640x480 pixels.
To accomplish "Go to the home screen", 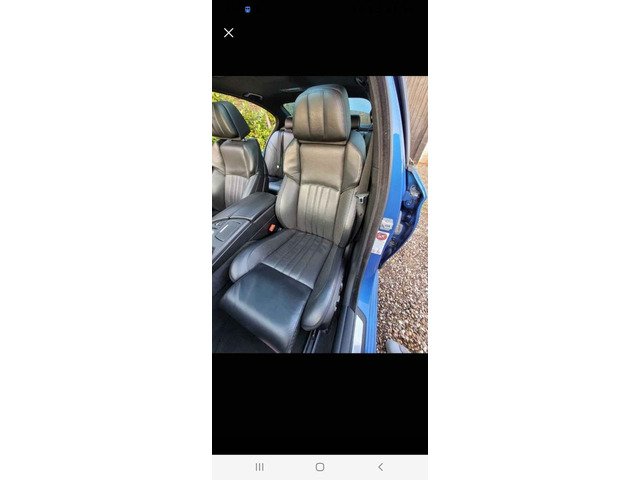I will click(320, 467).
